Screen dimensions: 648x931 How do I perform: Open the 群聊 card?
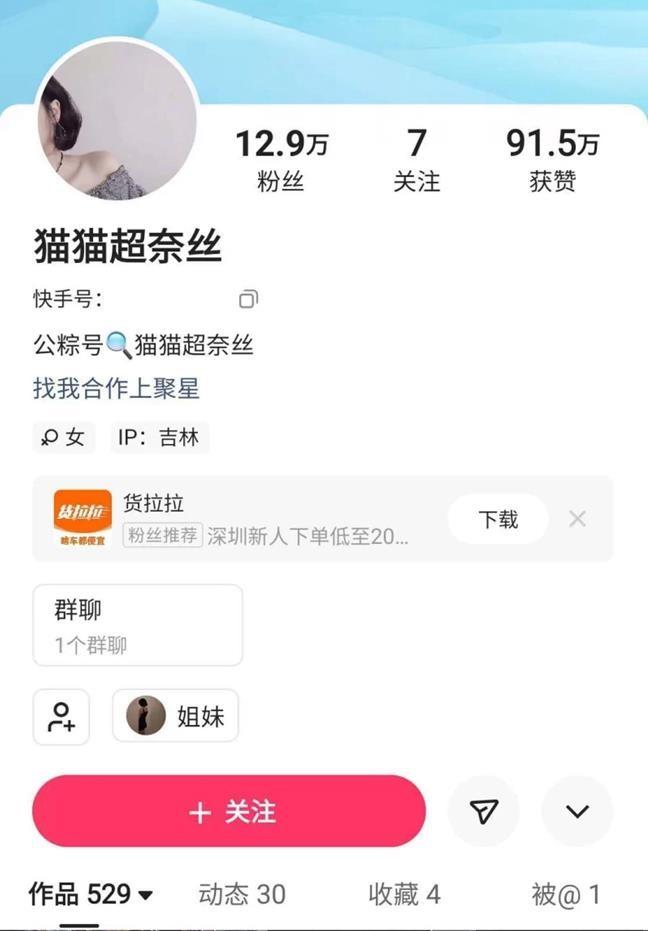coord(138,625)
